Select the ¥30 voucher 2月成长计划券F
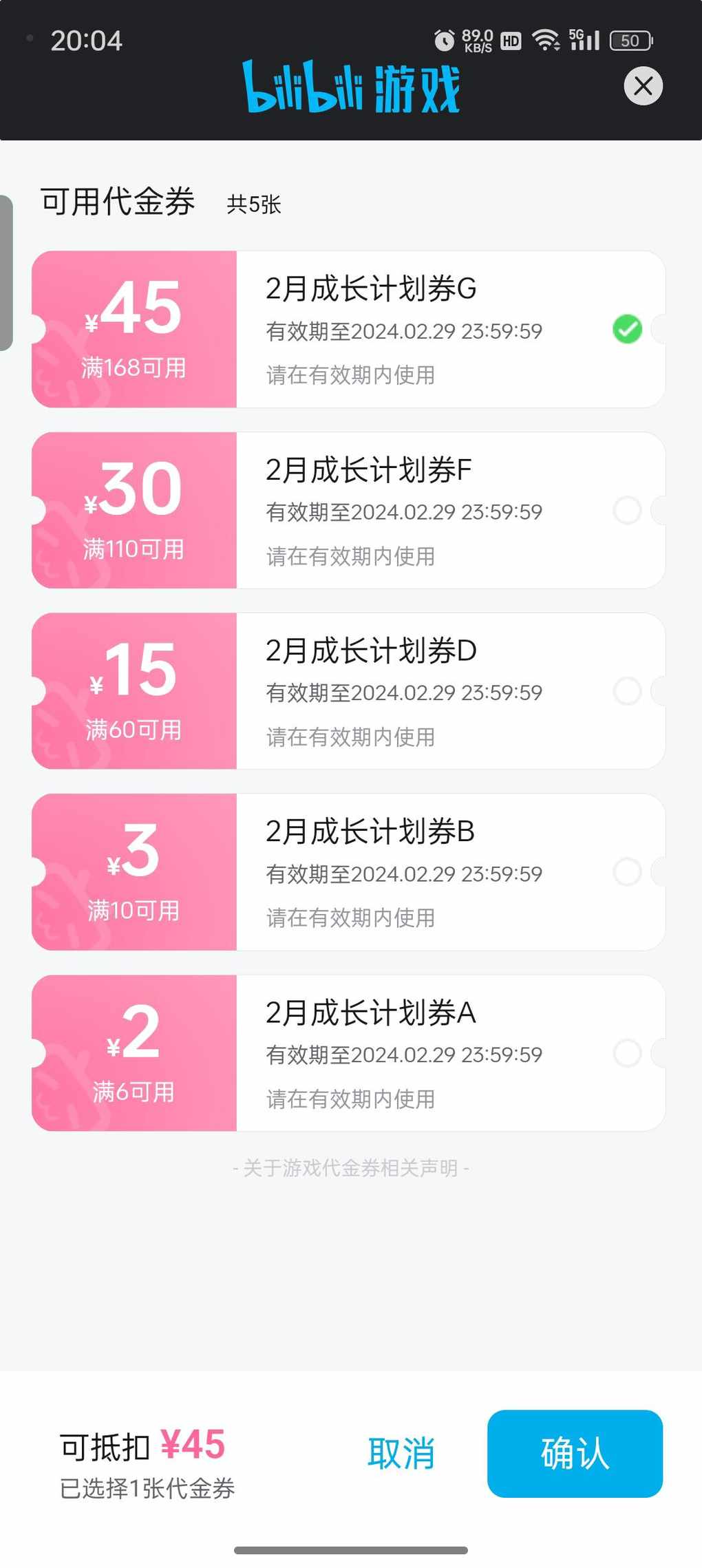The image size is (702, 1568). [627, 510]
